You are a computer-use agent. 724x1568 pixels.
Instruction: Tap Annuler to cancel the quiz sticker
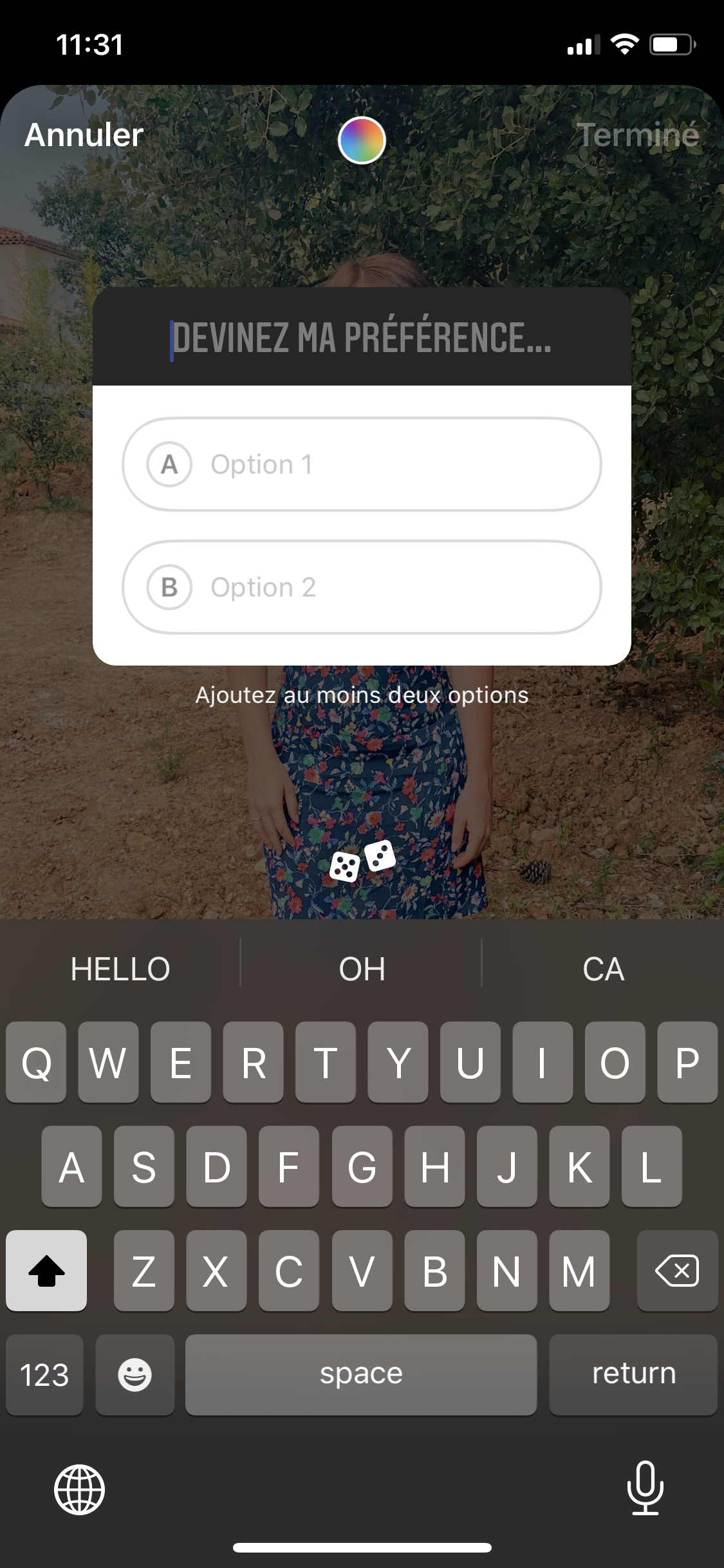coord(84,135)
